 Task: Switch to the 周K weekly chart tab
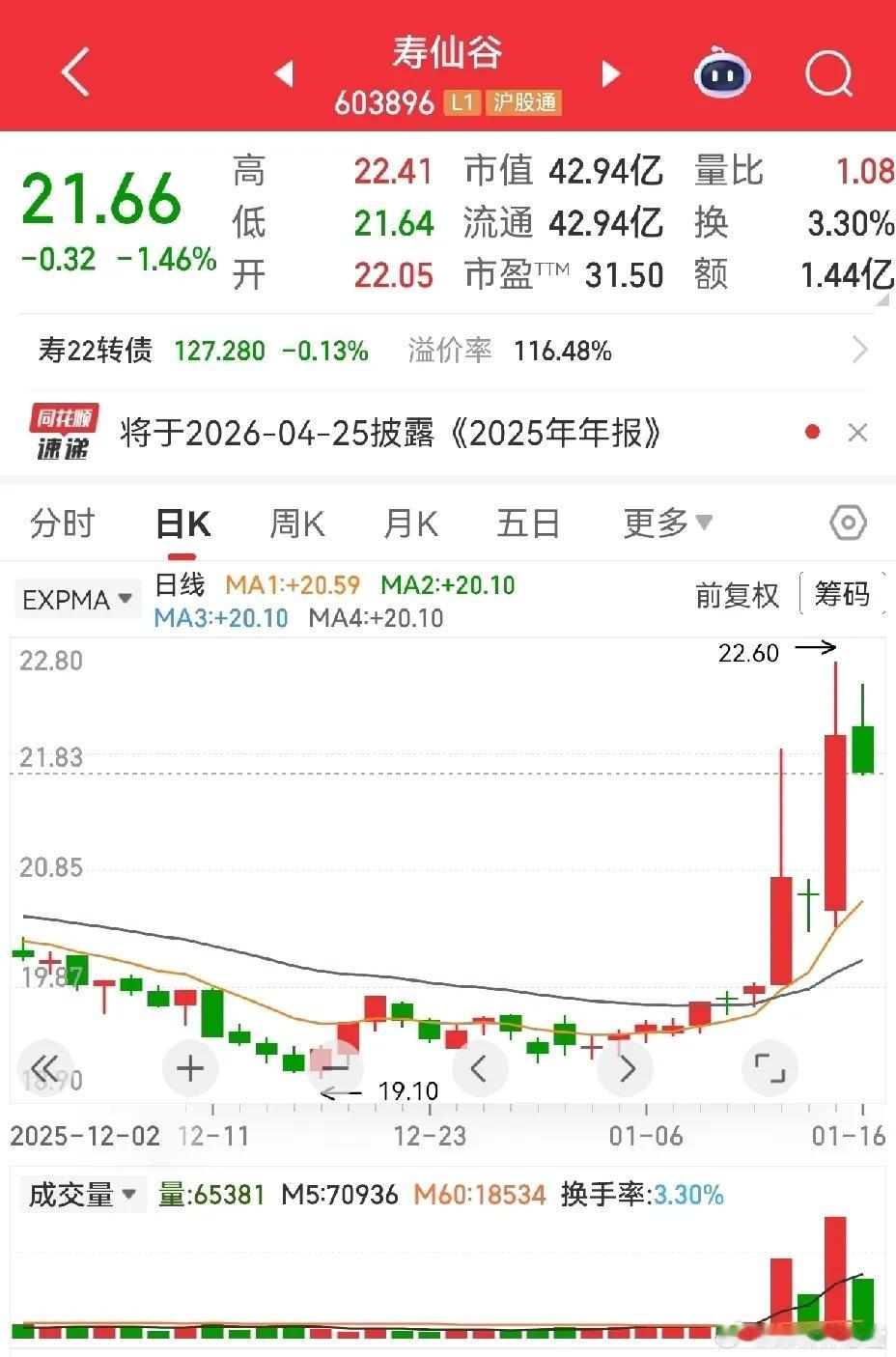[x=297, y=522]
